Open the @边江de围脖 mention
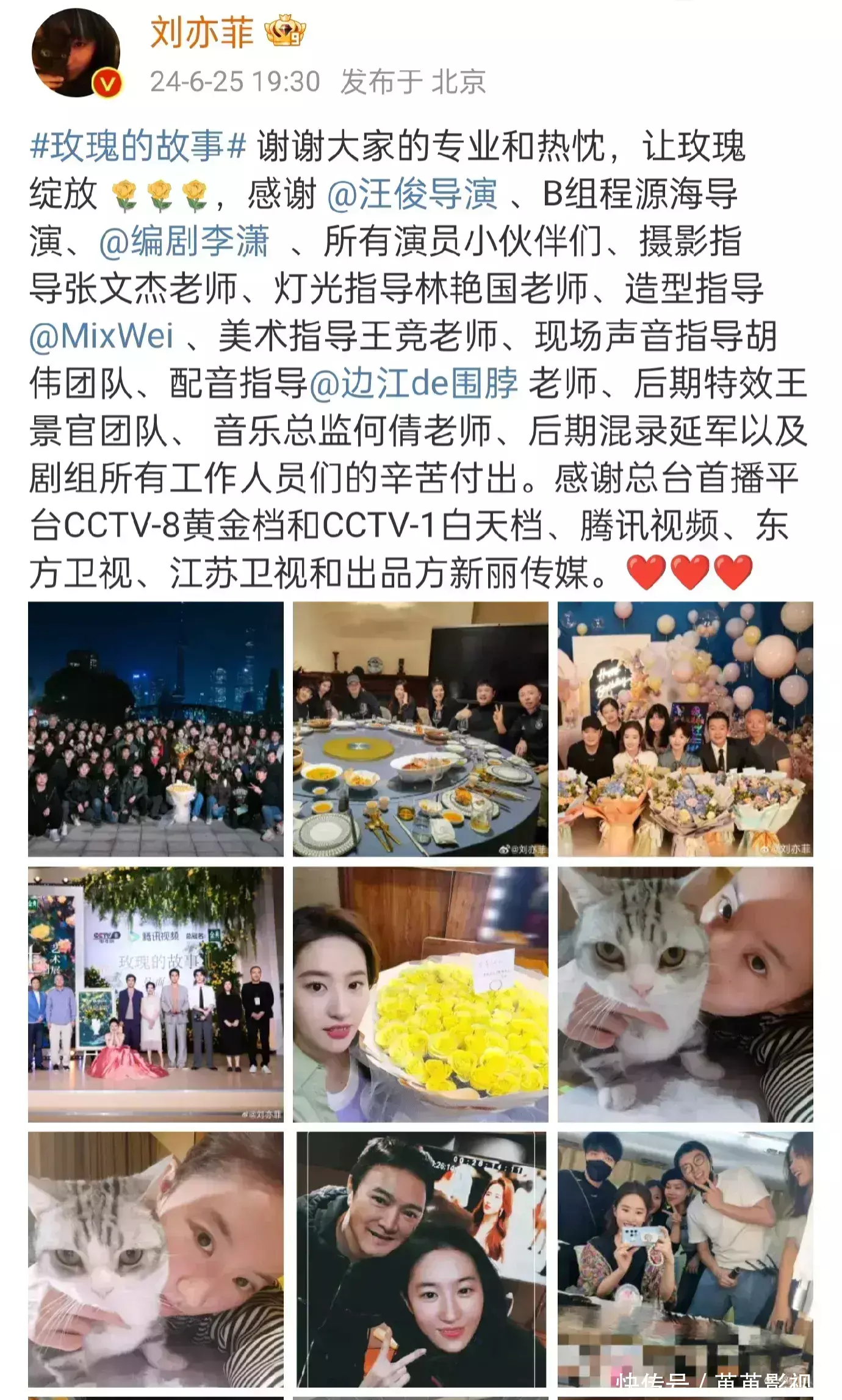Screen dimensions: 842x1400 pos(413,383)
